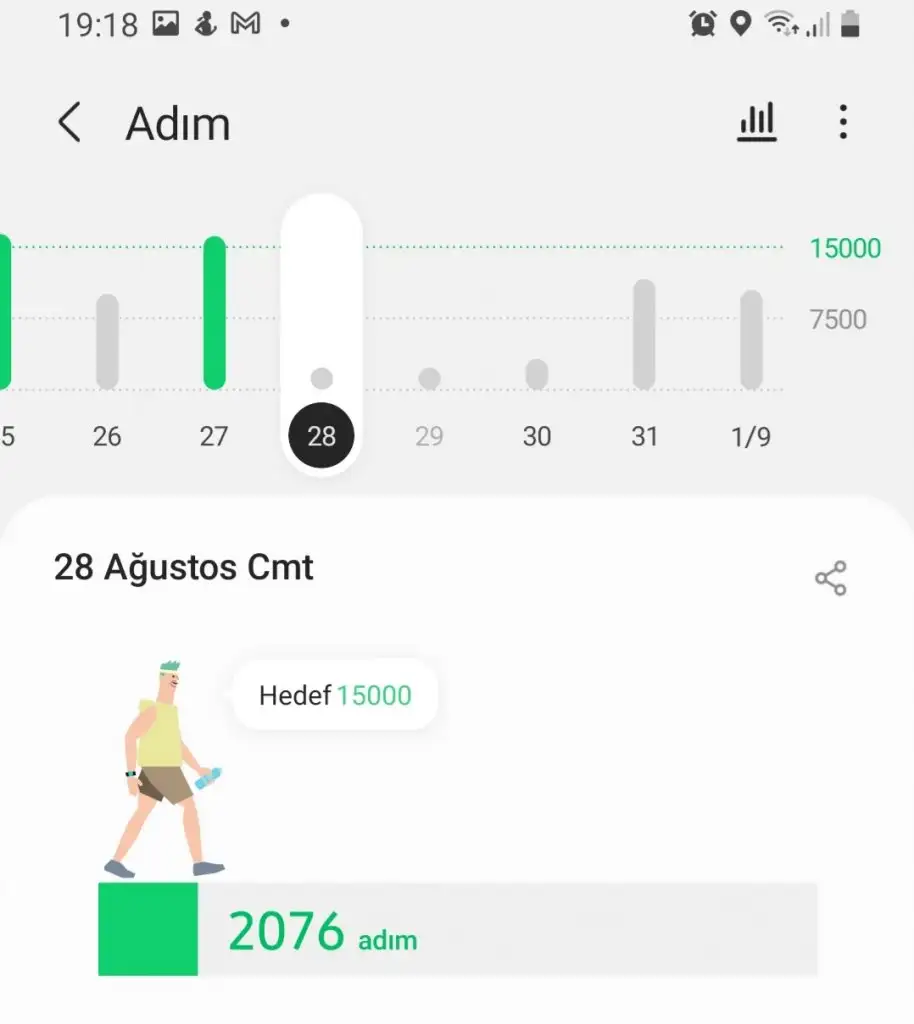The image size is (914, 1024).
Task: Select day 29 in the chart
Action: point(429,436)
